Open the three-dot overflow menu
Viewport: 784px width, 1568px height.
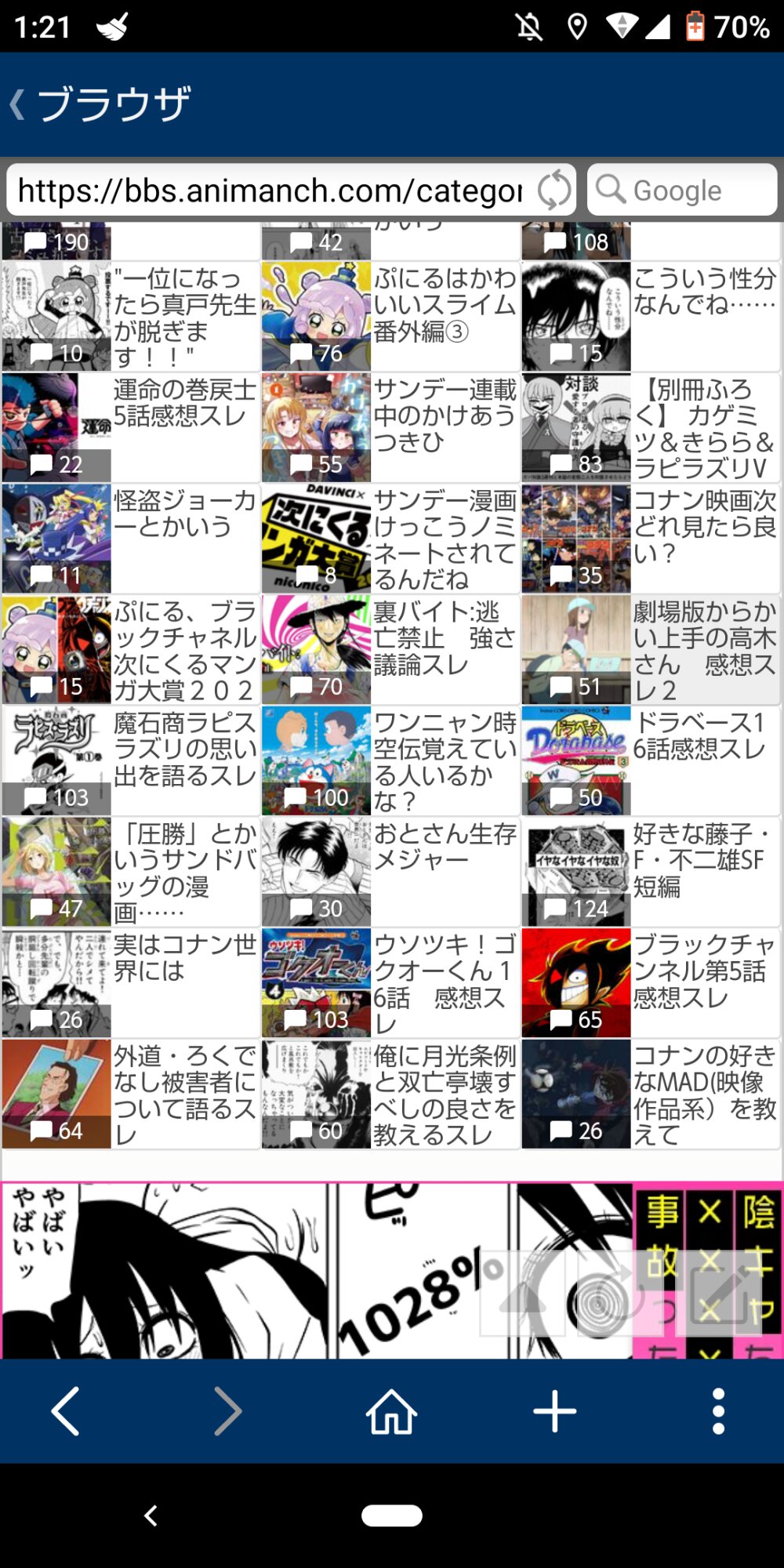[x=718, y=1411]
